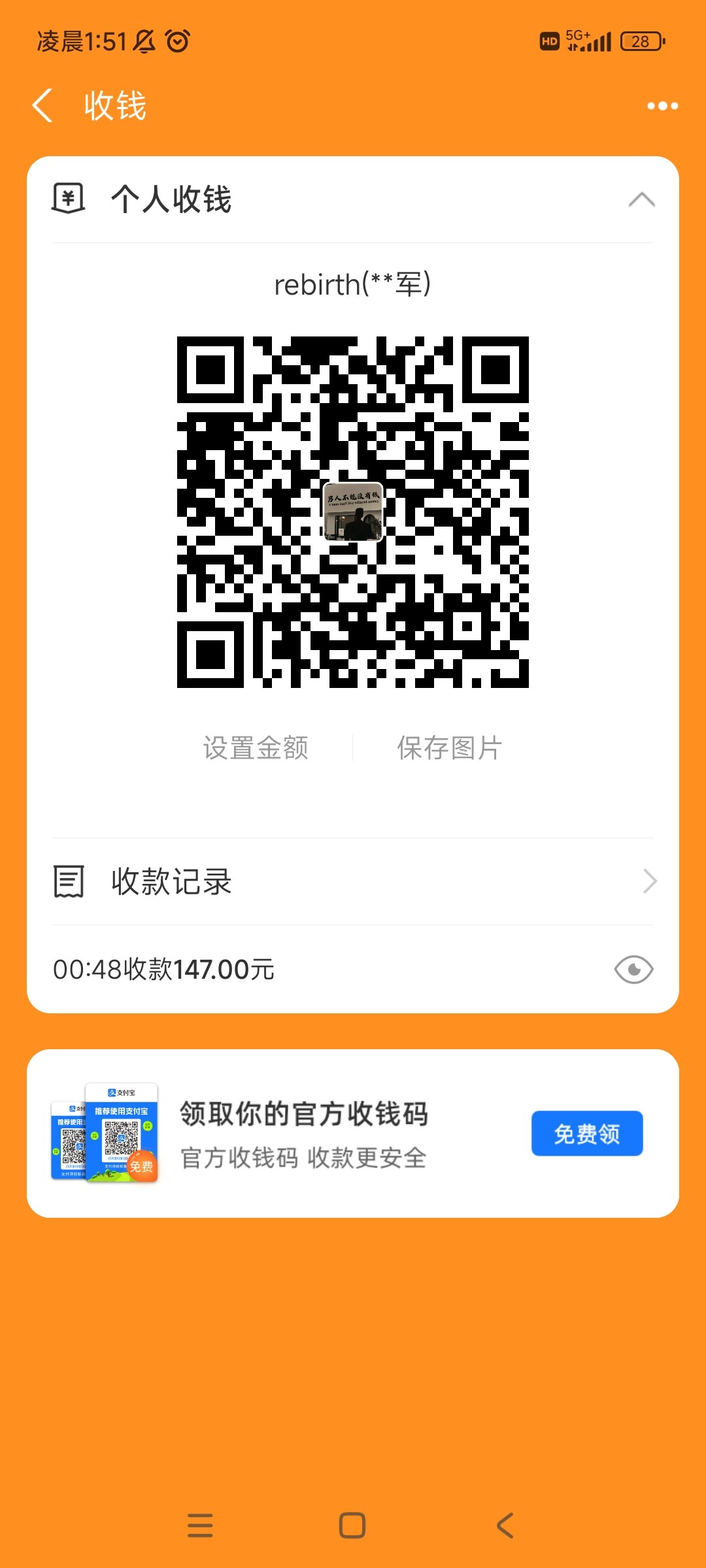Open the 领取你的官方收钱码 card
Image resolution: width=706 pixels, height=1568 pixels.
pos(304,1134)
